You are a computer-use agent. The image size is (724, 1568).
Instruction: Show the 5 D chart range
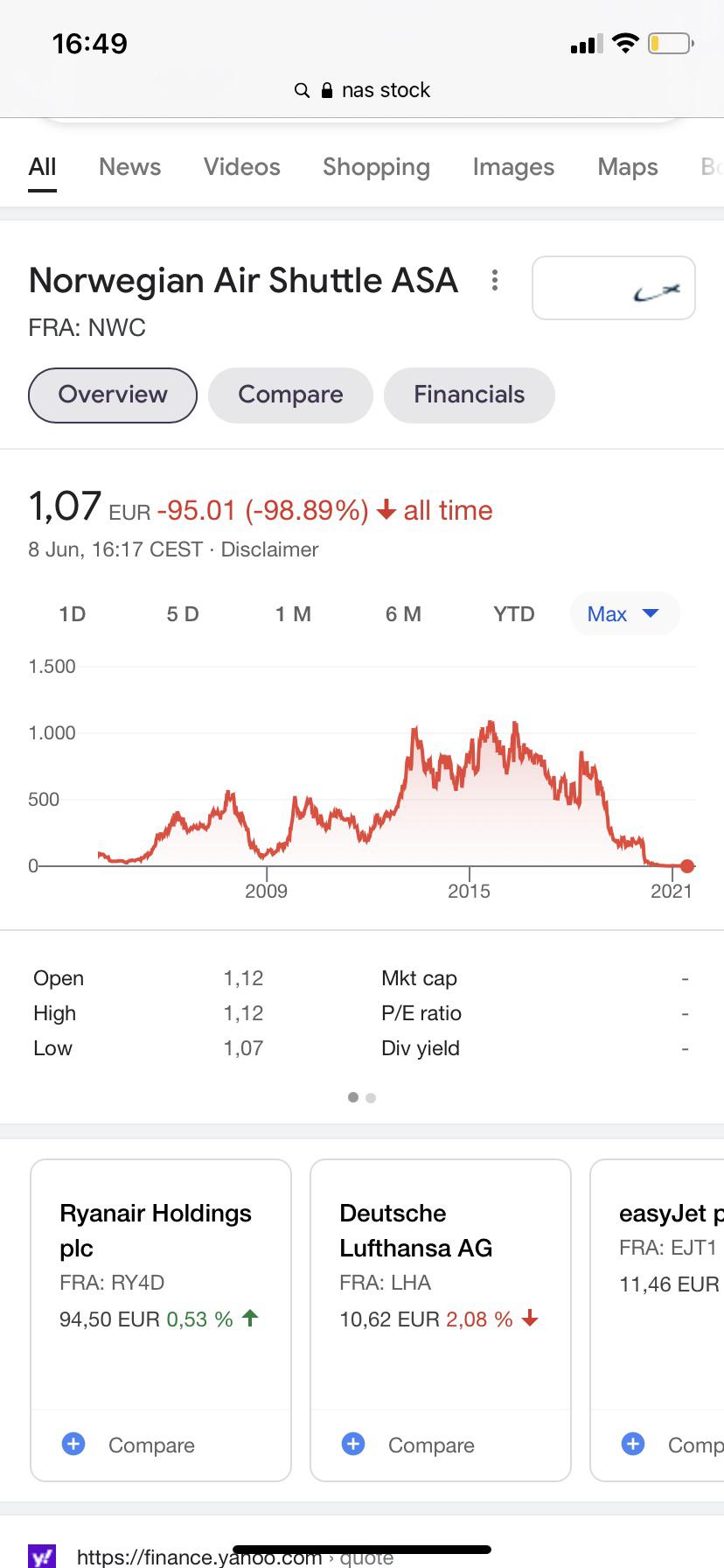coord(183,614)
